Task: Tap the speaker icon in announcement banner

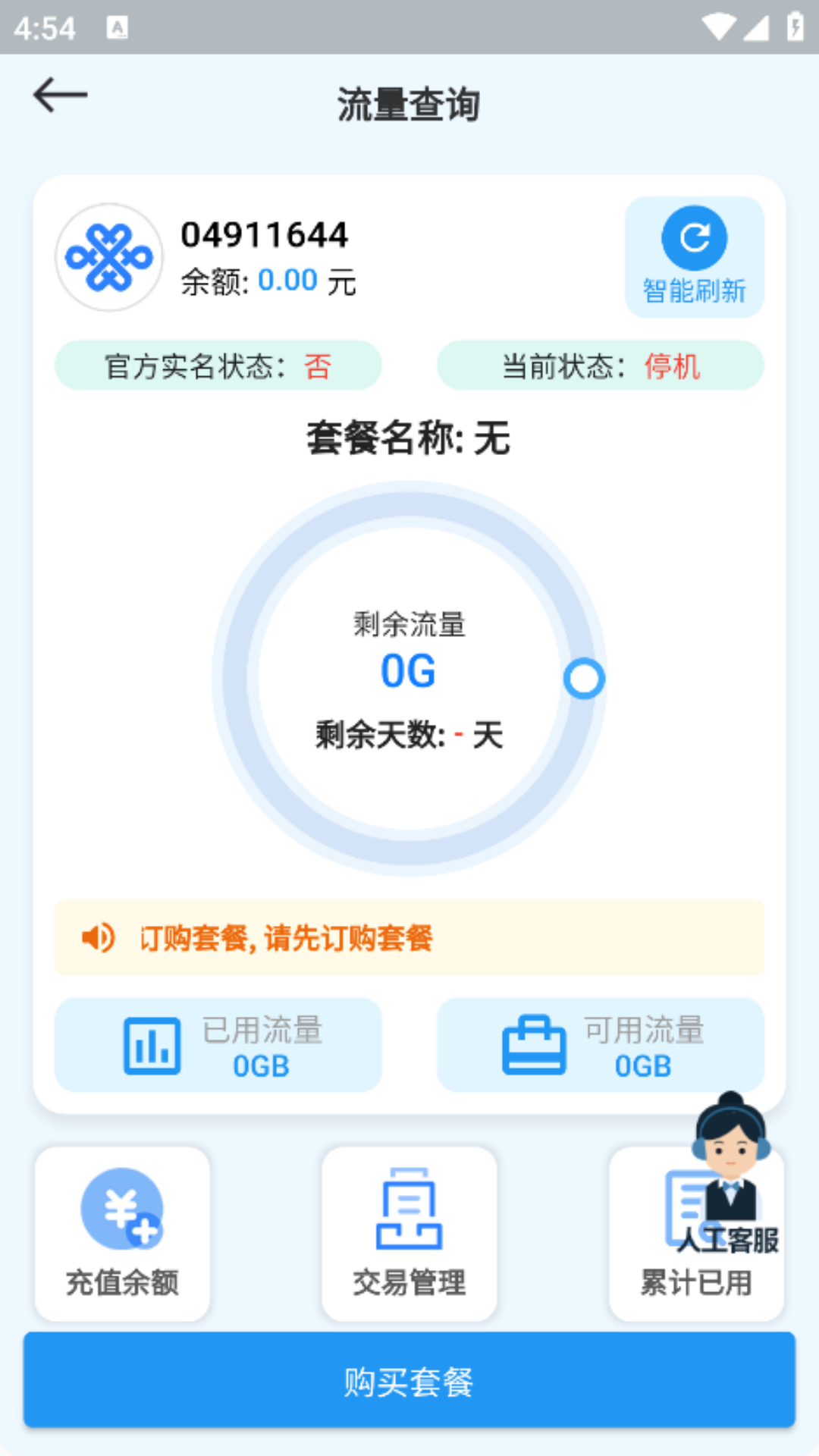Action: pos(97,937)
